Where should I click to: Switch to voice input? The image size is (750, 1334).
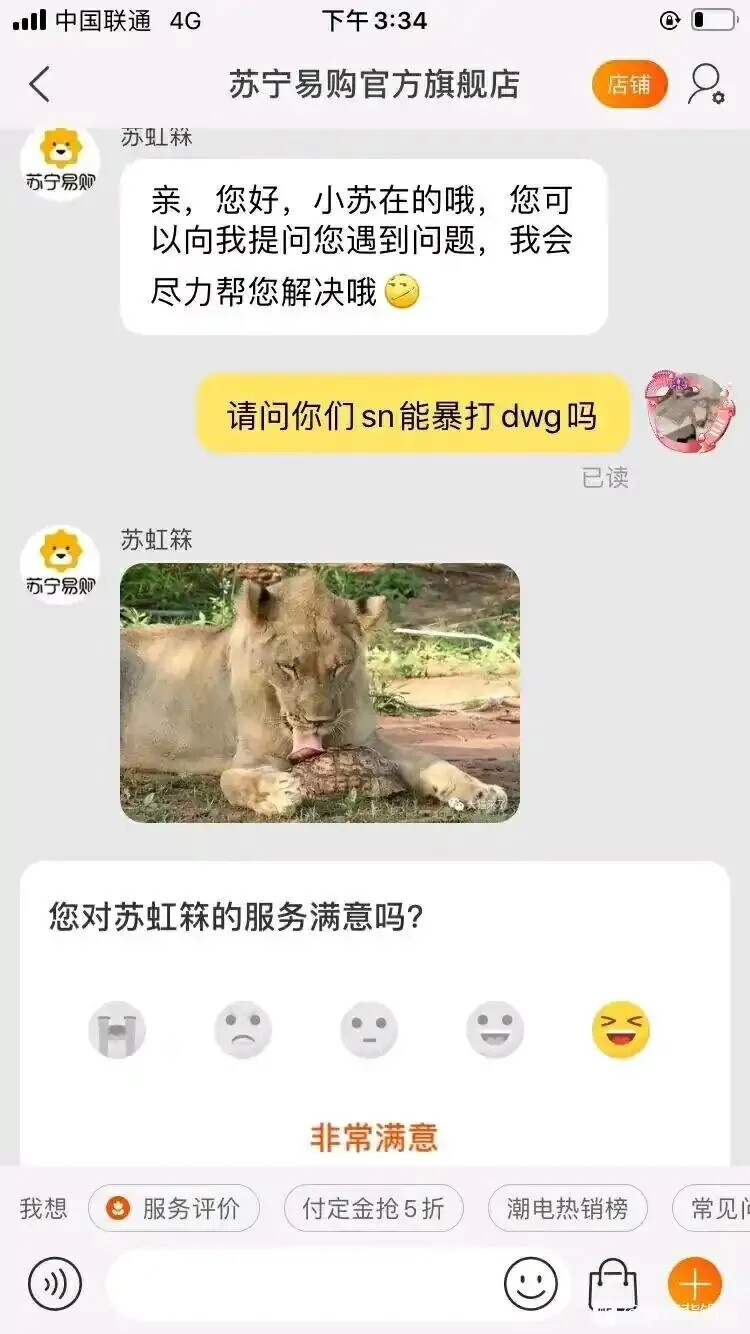click(54, 1284)
